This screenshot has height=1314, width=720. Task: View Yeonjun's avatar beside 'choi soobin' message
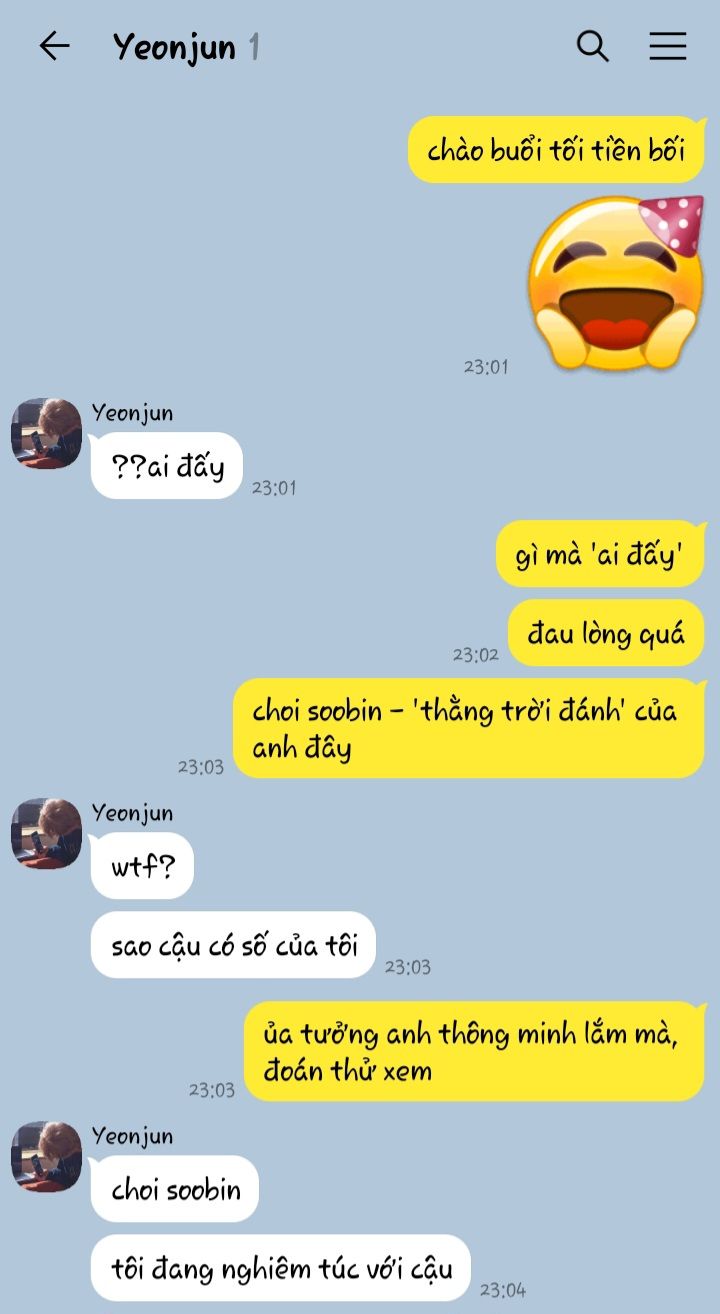click(x=46, y=1156)
